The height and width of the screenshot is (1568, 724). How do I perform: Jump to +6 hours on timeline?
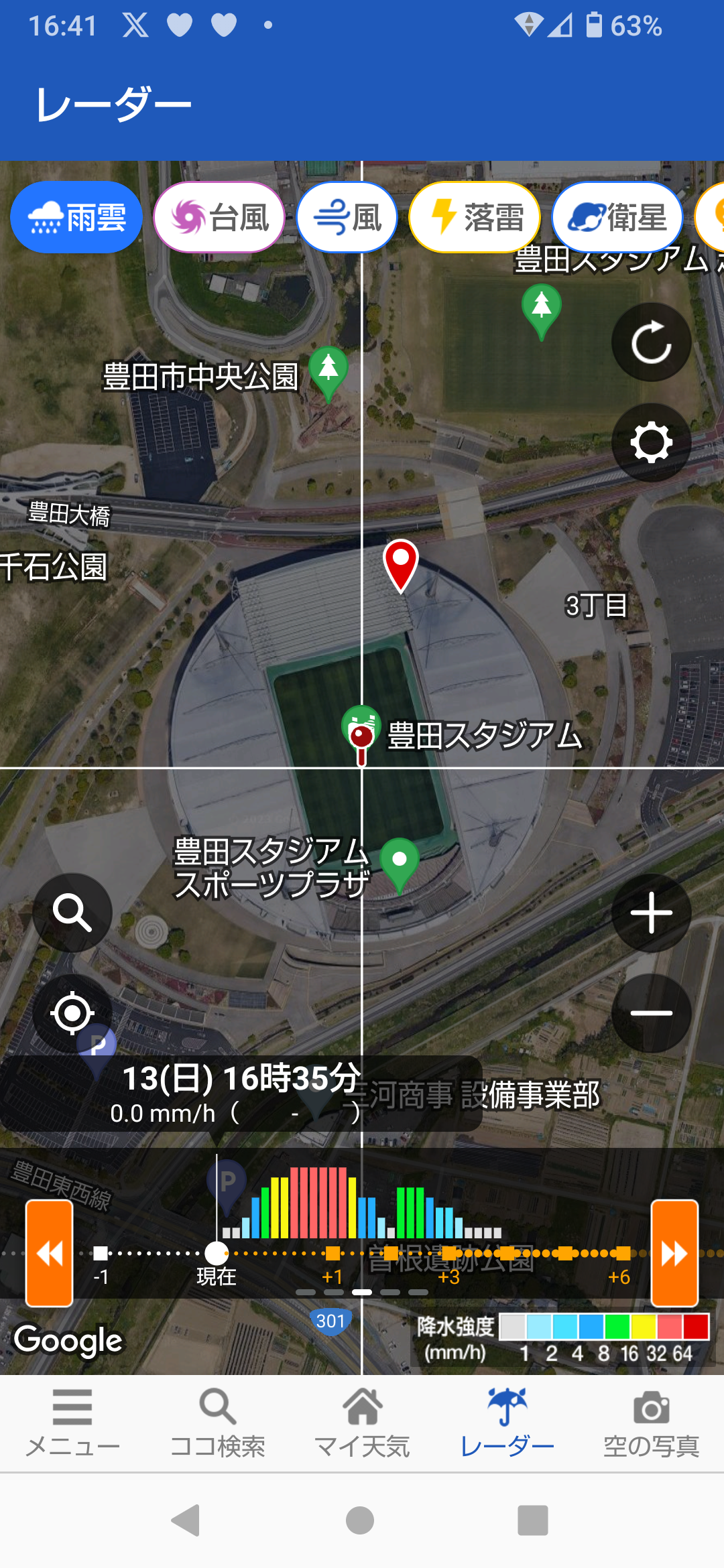pyautogui.click(x=623, y=1253)
